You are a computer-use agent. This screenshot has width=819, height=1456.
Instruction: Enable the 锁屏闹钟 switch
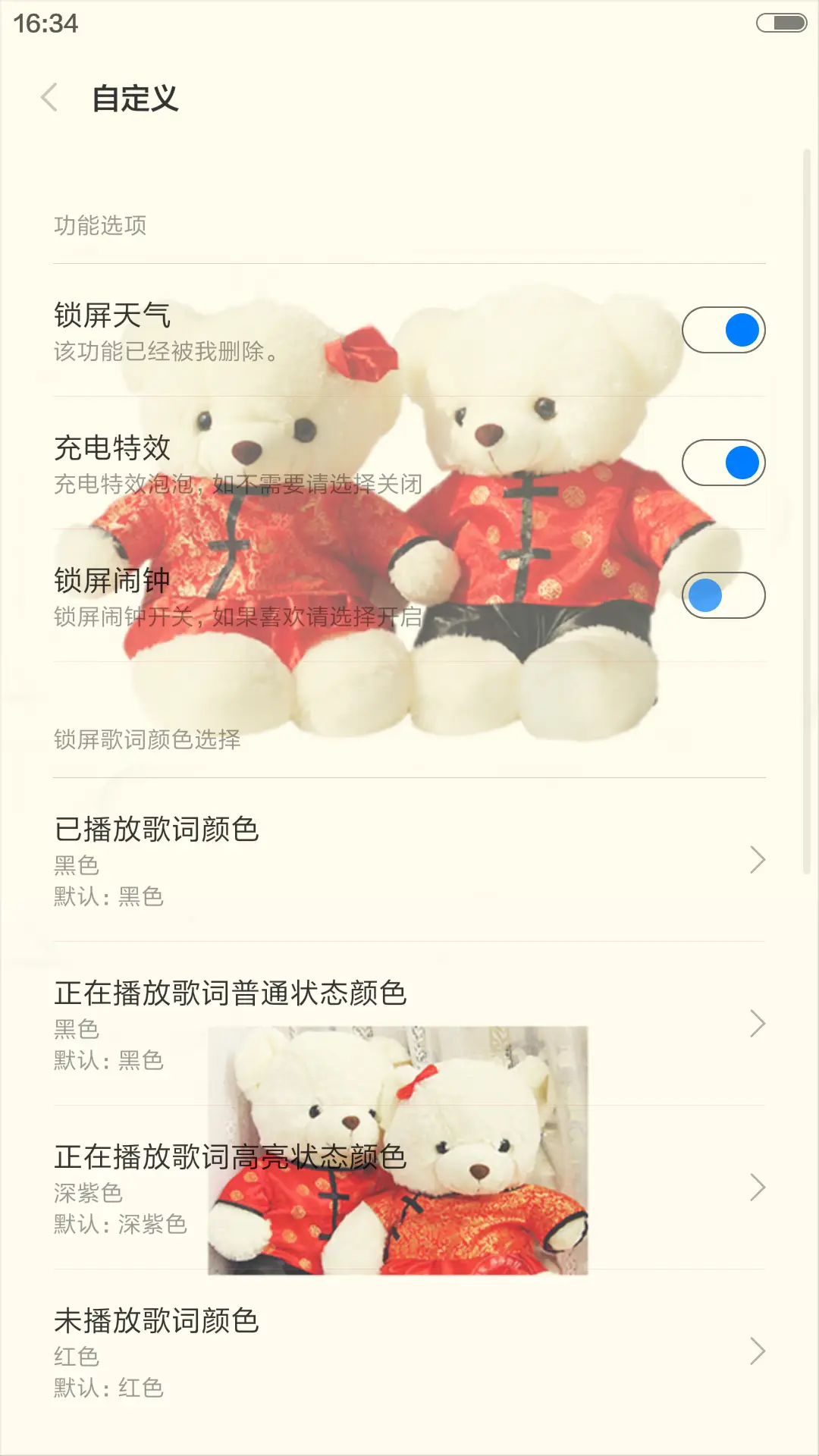click(724, 595)
